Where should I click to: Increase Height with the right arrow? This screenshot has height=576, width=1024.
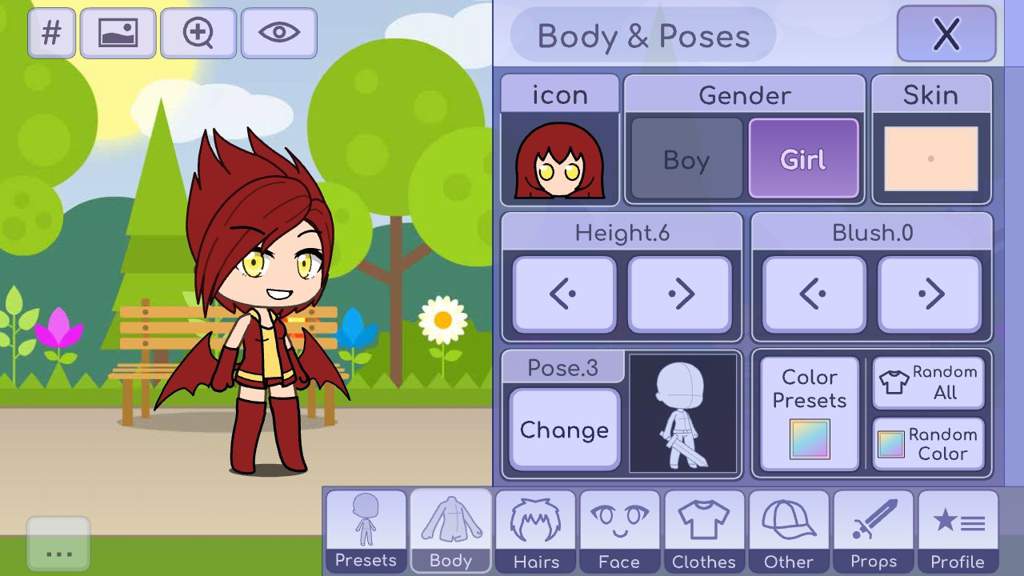point(680,294)
